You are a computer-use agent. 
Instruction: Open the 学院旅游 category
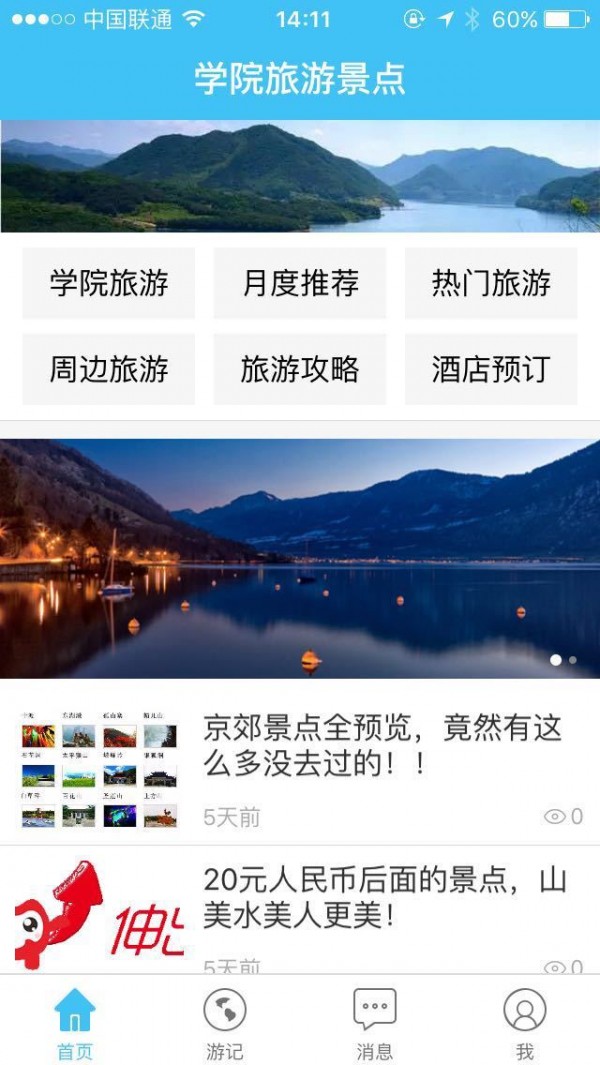[x=109, y=284]
